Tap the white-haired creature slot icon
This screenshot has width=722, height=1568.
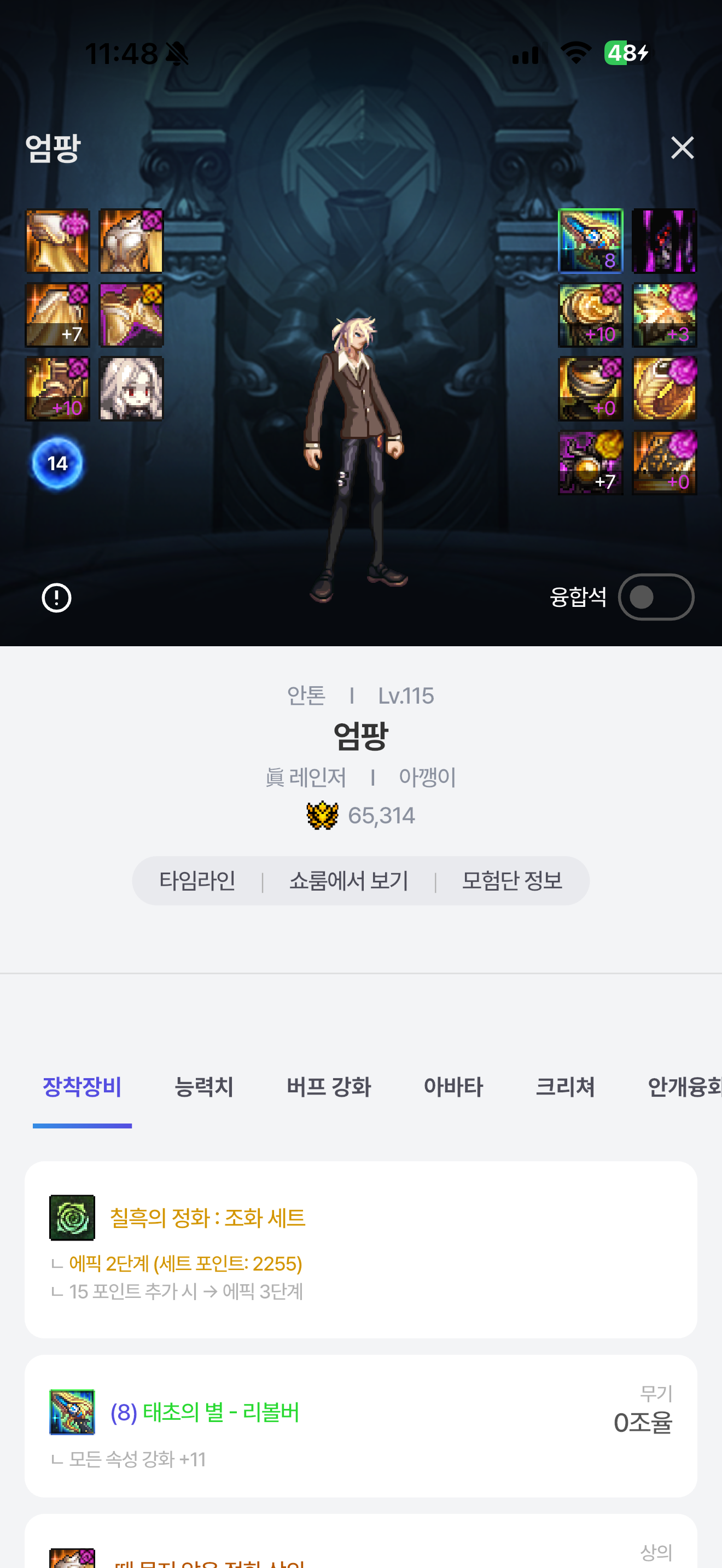[x=131, y=388]
